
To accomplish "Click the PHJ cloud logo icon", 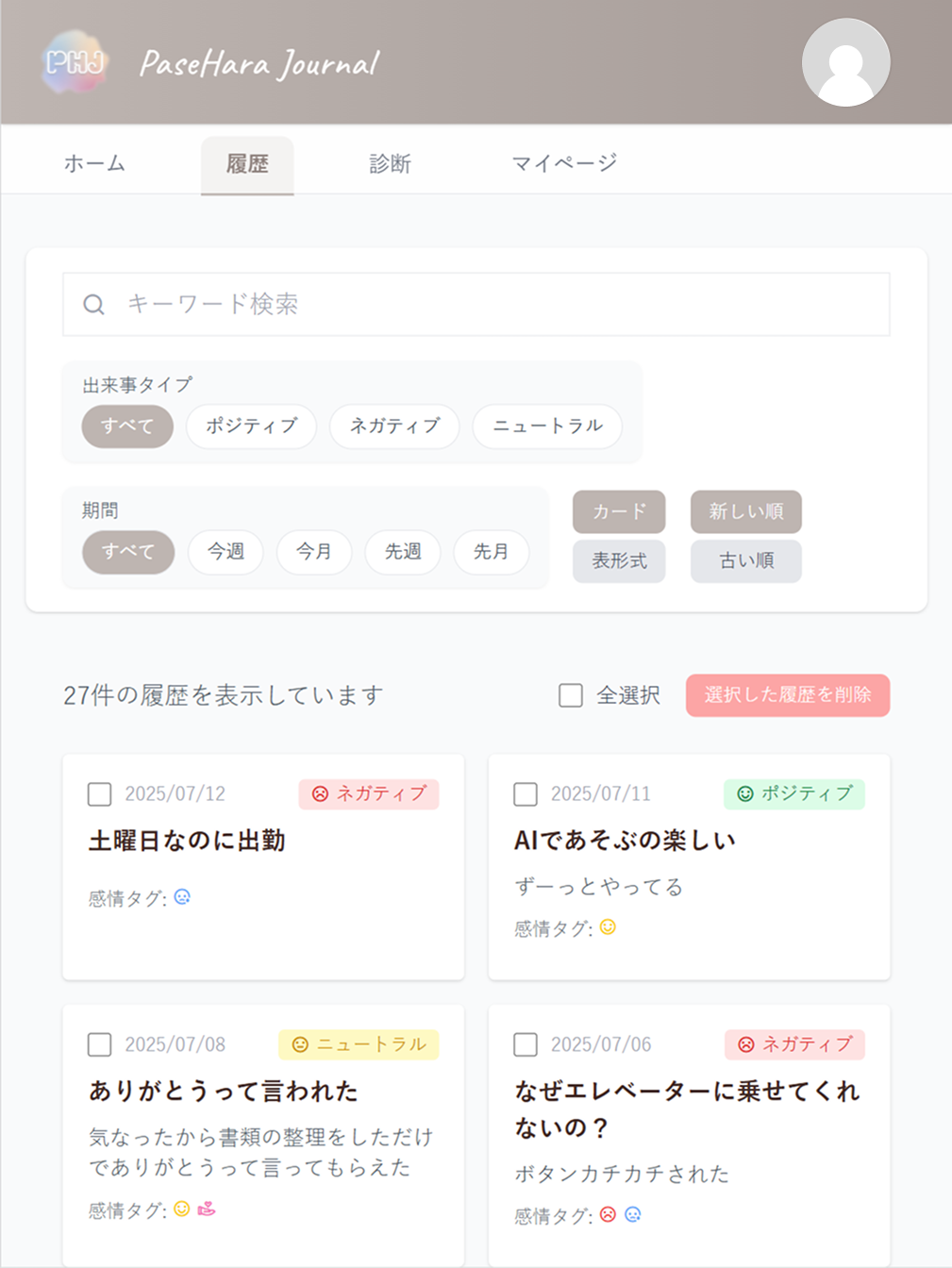I will click(75, 60).
